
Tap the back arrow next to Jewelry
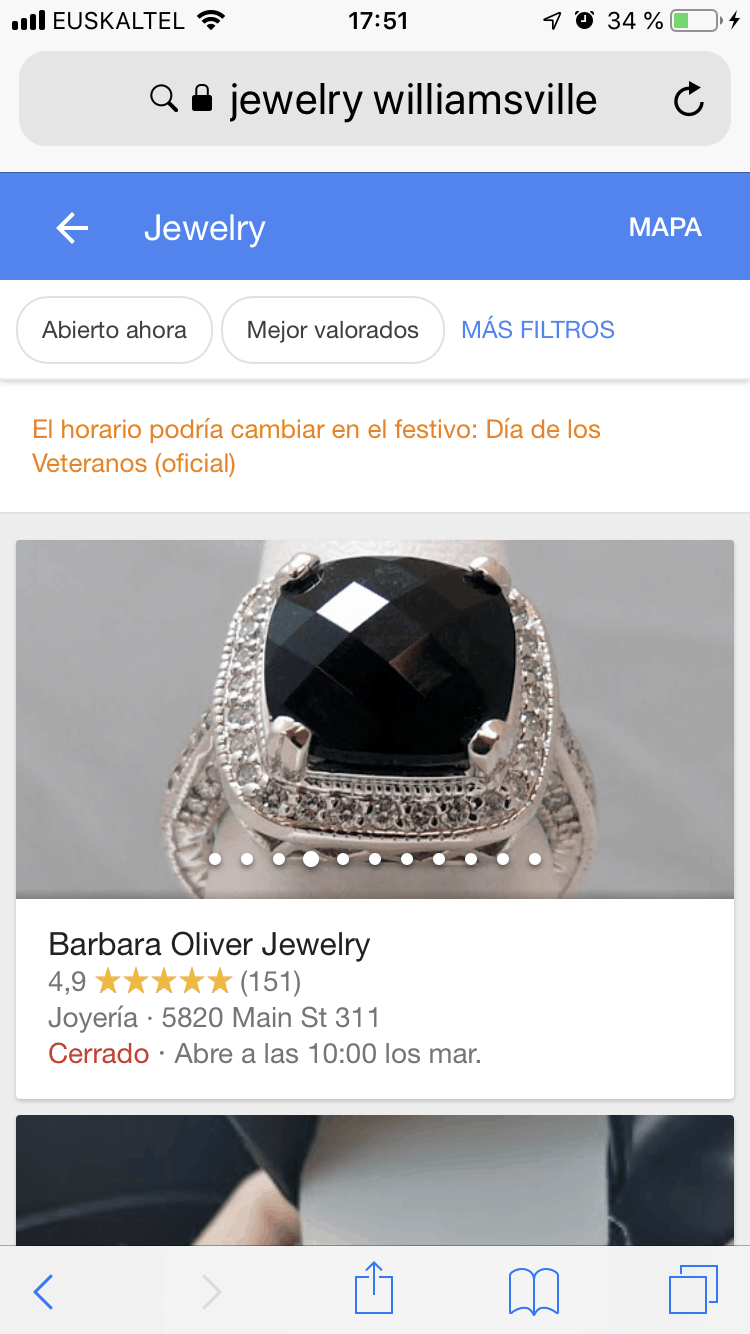tap(71, 227)
